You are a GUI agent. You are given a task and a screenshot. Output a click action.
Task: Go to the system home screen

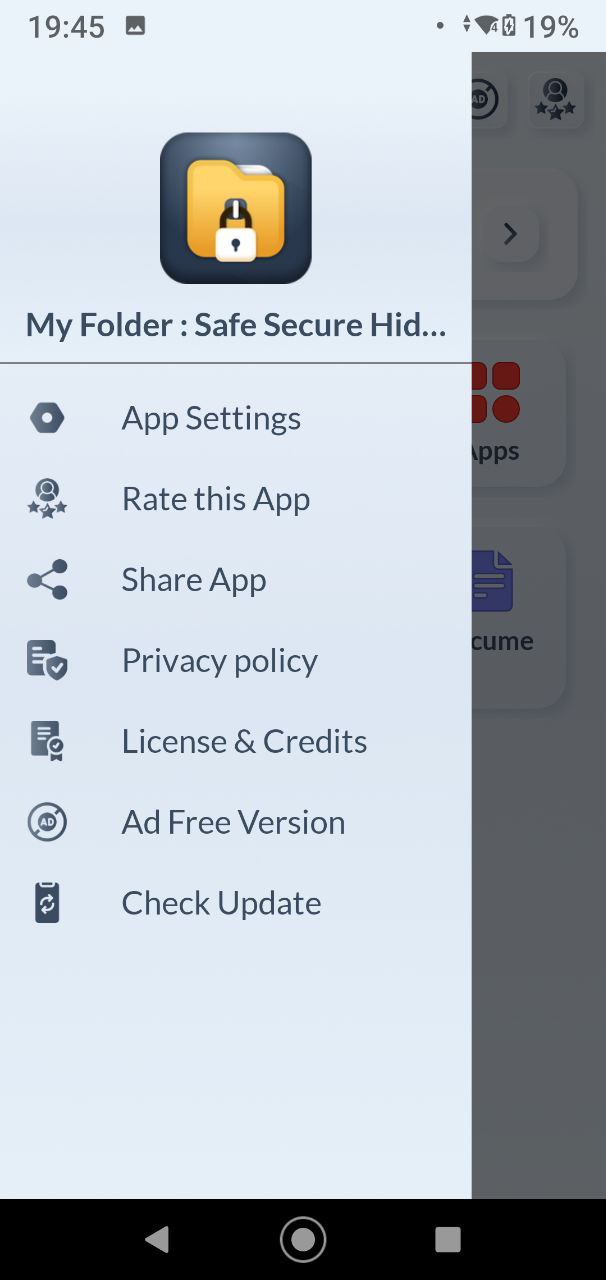click(303, 1240)
